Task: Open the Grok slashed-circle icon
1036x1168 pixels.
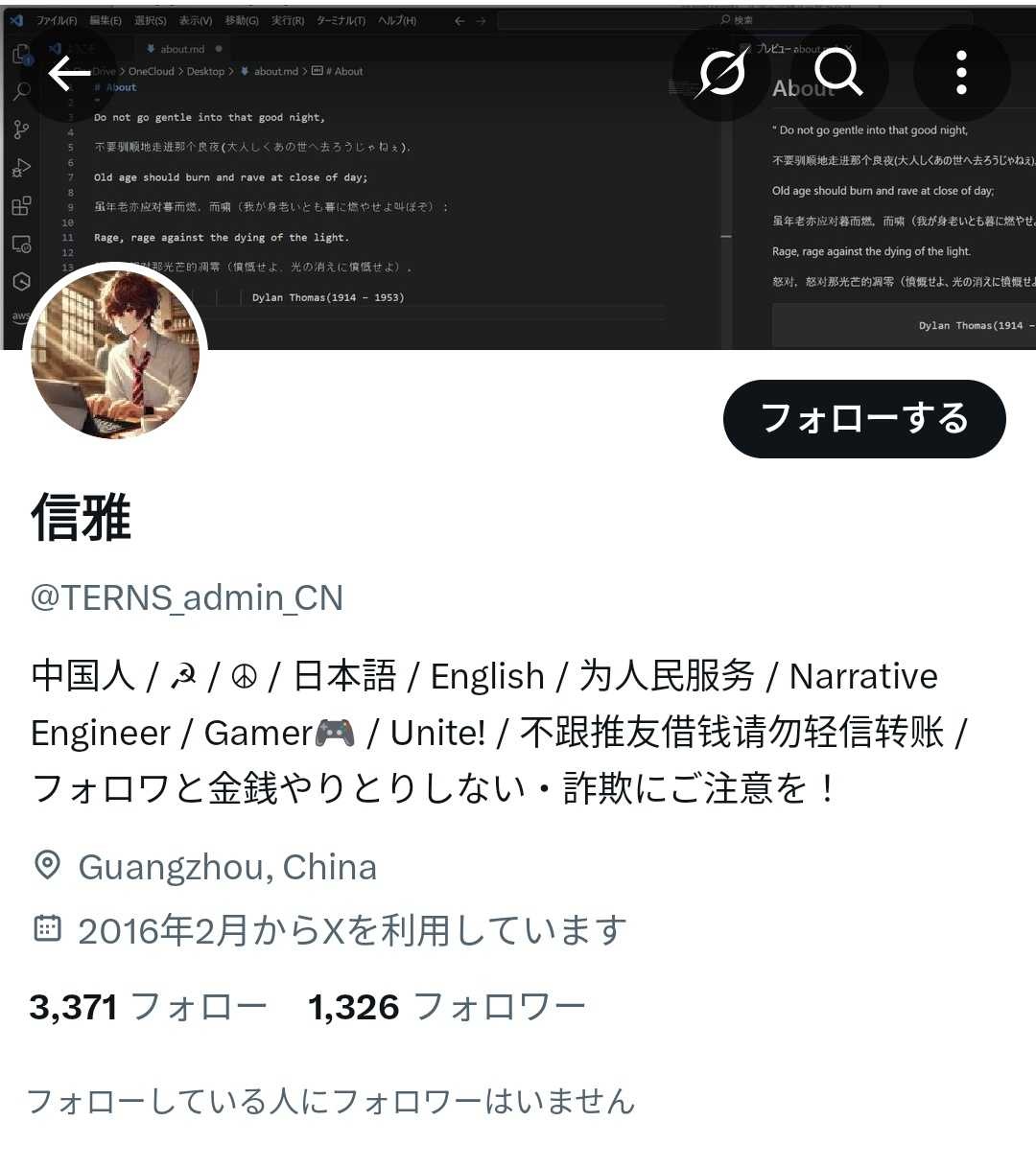Action: coord(722,72)
